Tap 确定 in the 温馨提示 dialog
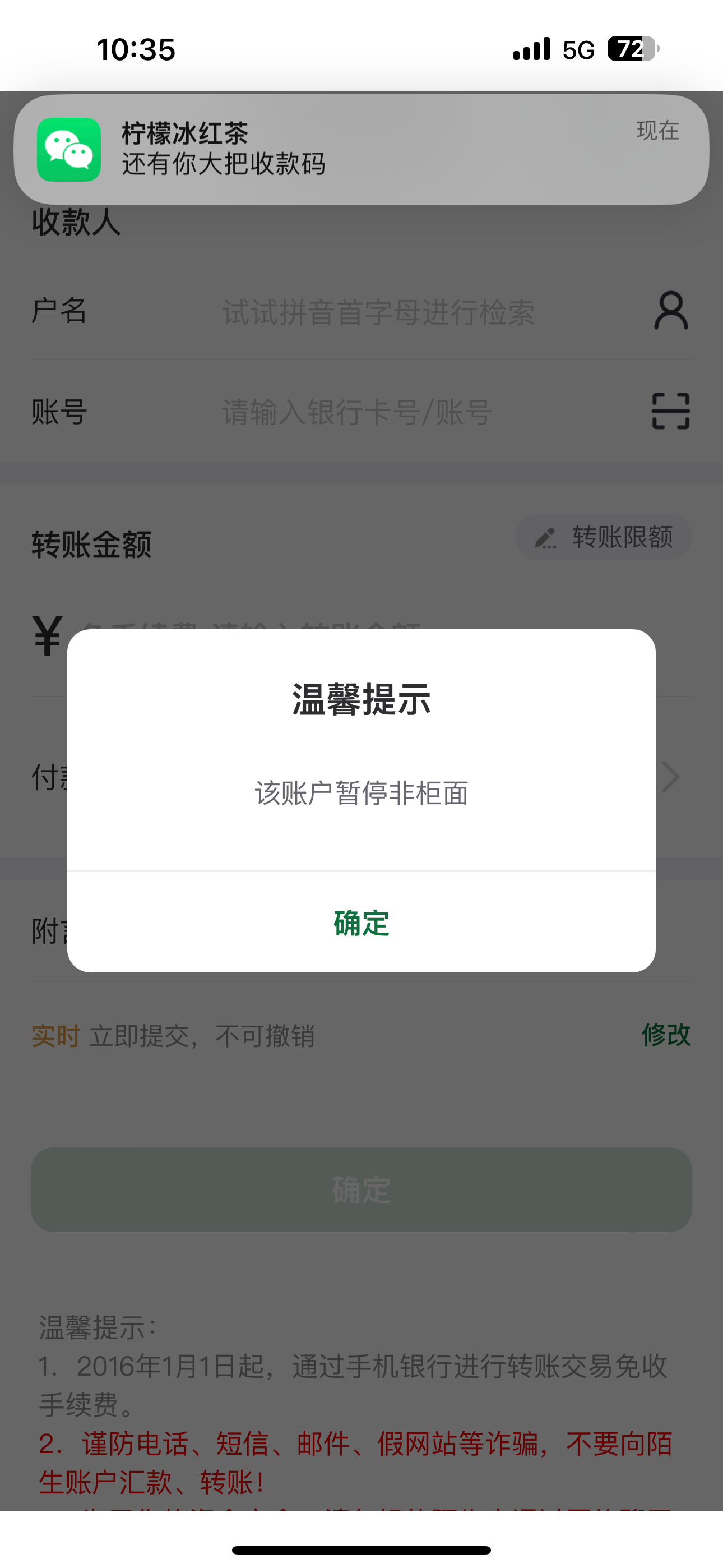Image resolution: width=723 pixels, height=1568 pixels. (x=361, y=923)
